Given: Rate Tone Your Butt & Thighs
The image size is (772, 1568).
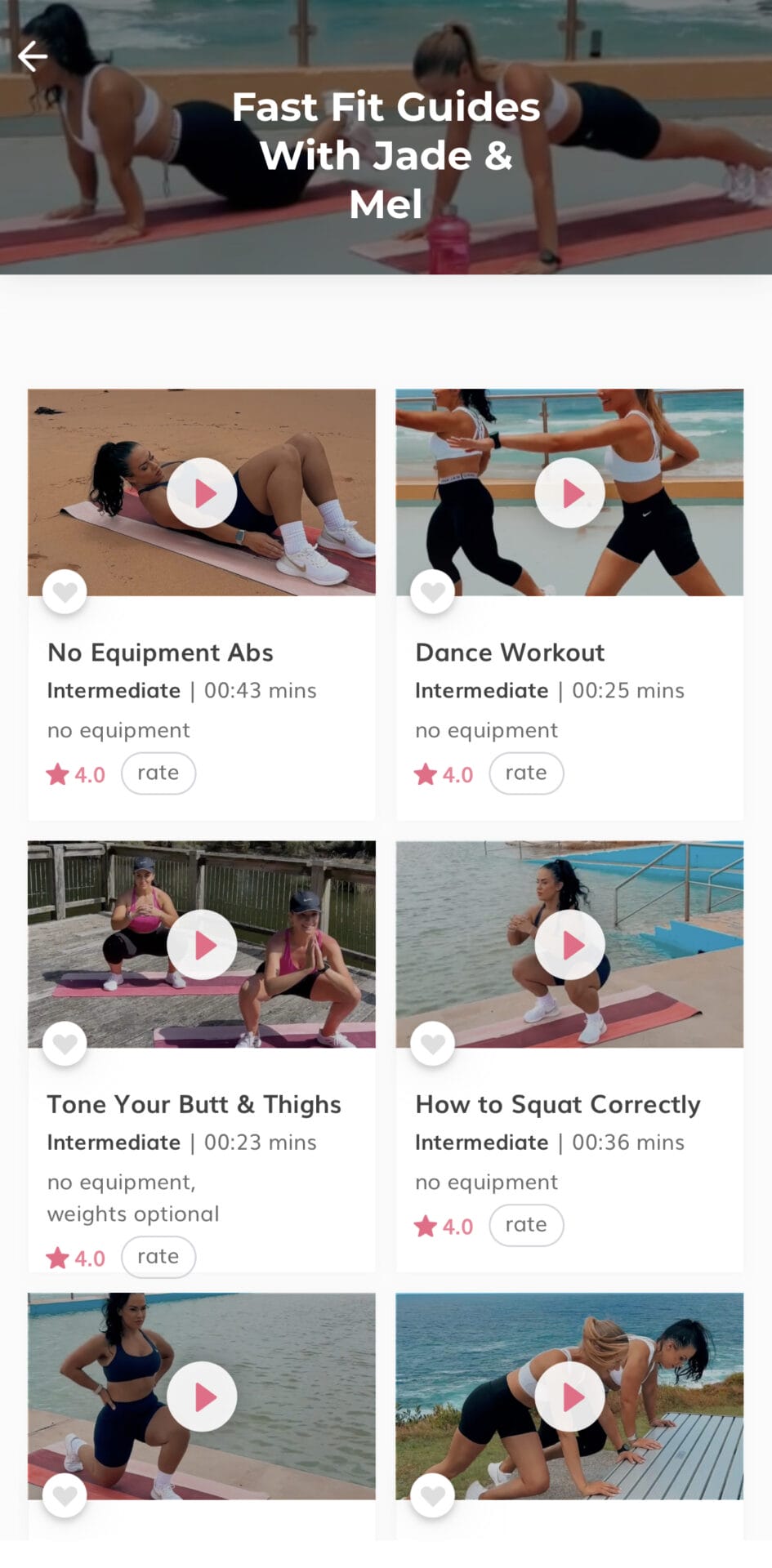Looking at the screenshot, I should click(158, 1256).
